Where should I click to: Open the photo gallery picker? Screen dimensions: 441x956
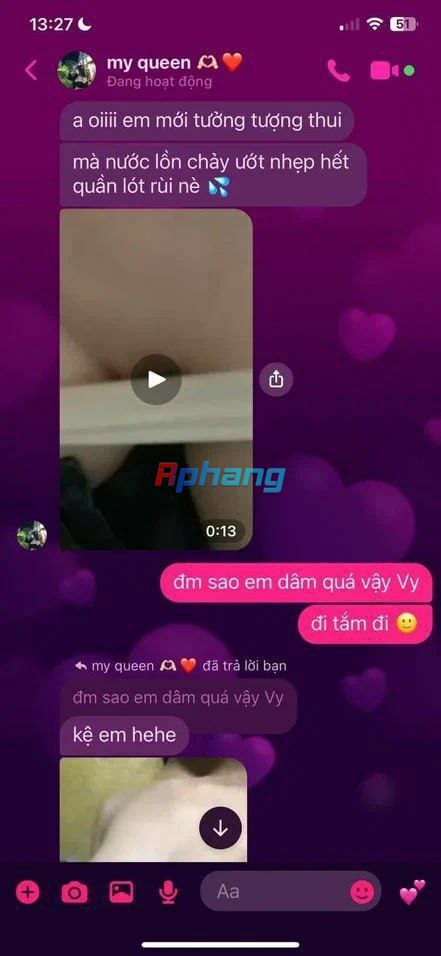[x=121, y=892]
